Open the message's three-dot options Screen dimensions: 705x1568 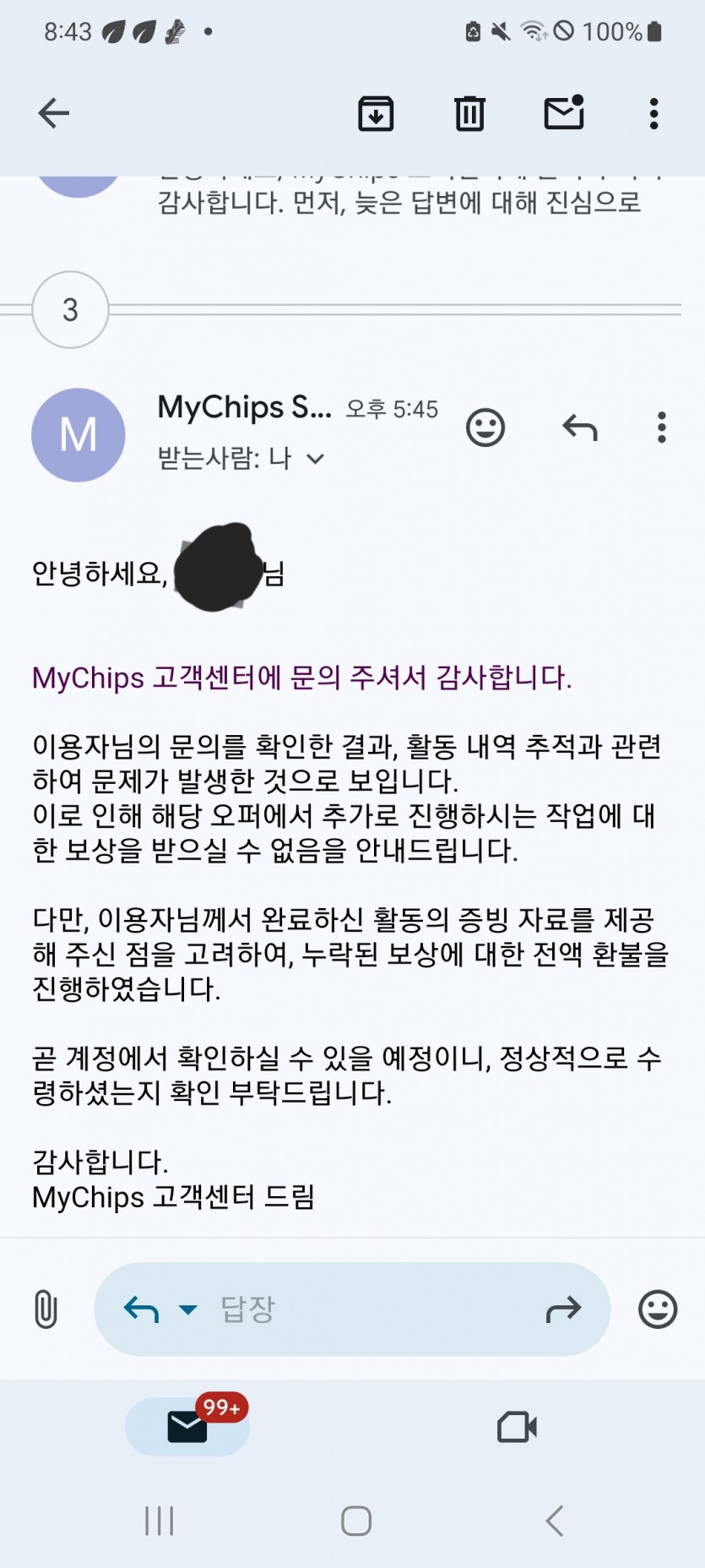tap(662, 427)
